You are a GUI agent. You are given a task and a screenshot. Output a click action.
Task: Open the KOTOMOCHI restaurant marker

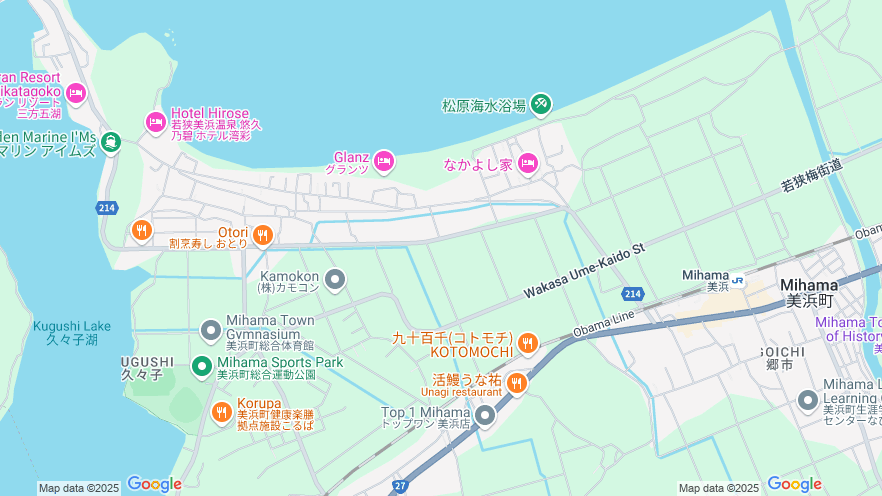528,345
